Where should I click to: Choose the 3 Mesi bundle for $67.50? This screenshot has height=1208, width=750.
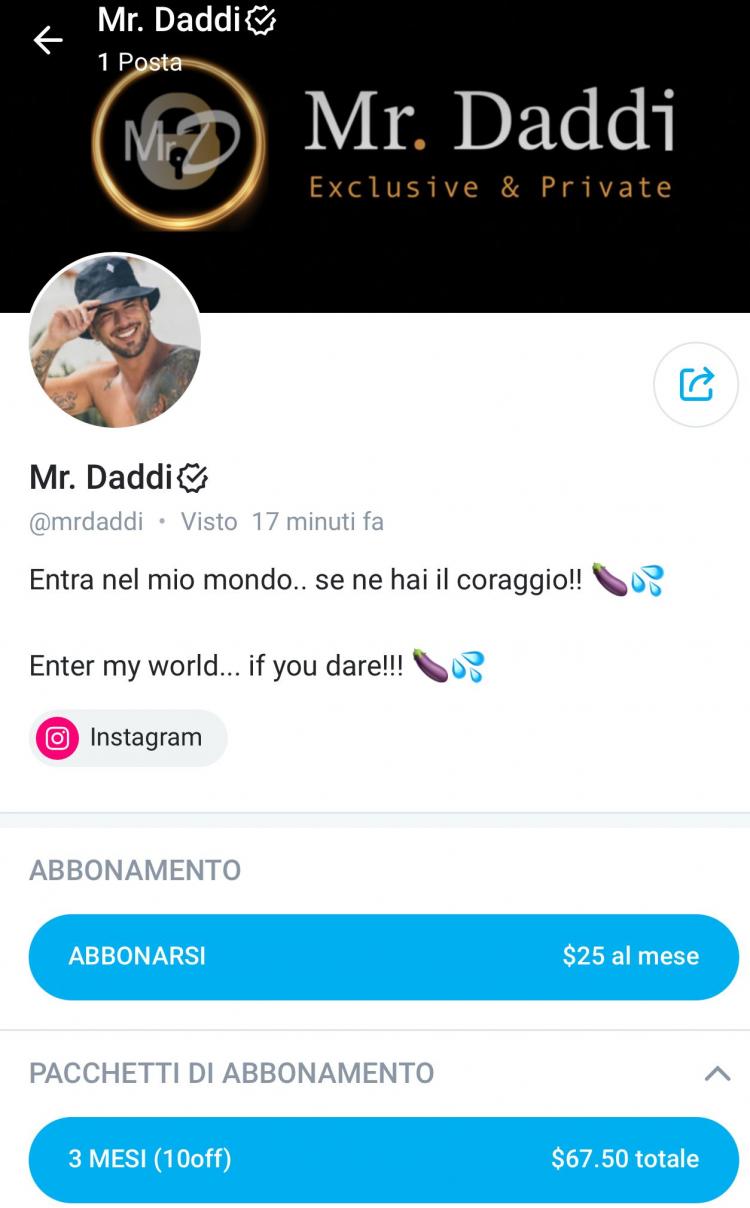[x=383, y=1159]
